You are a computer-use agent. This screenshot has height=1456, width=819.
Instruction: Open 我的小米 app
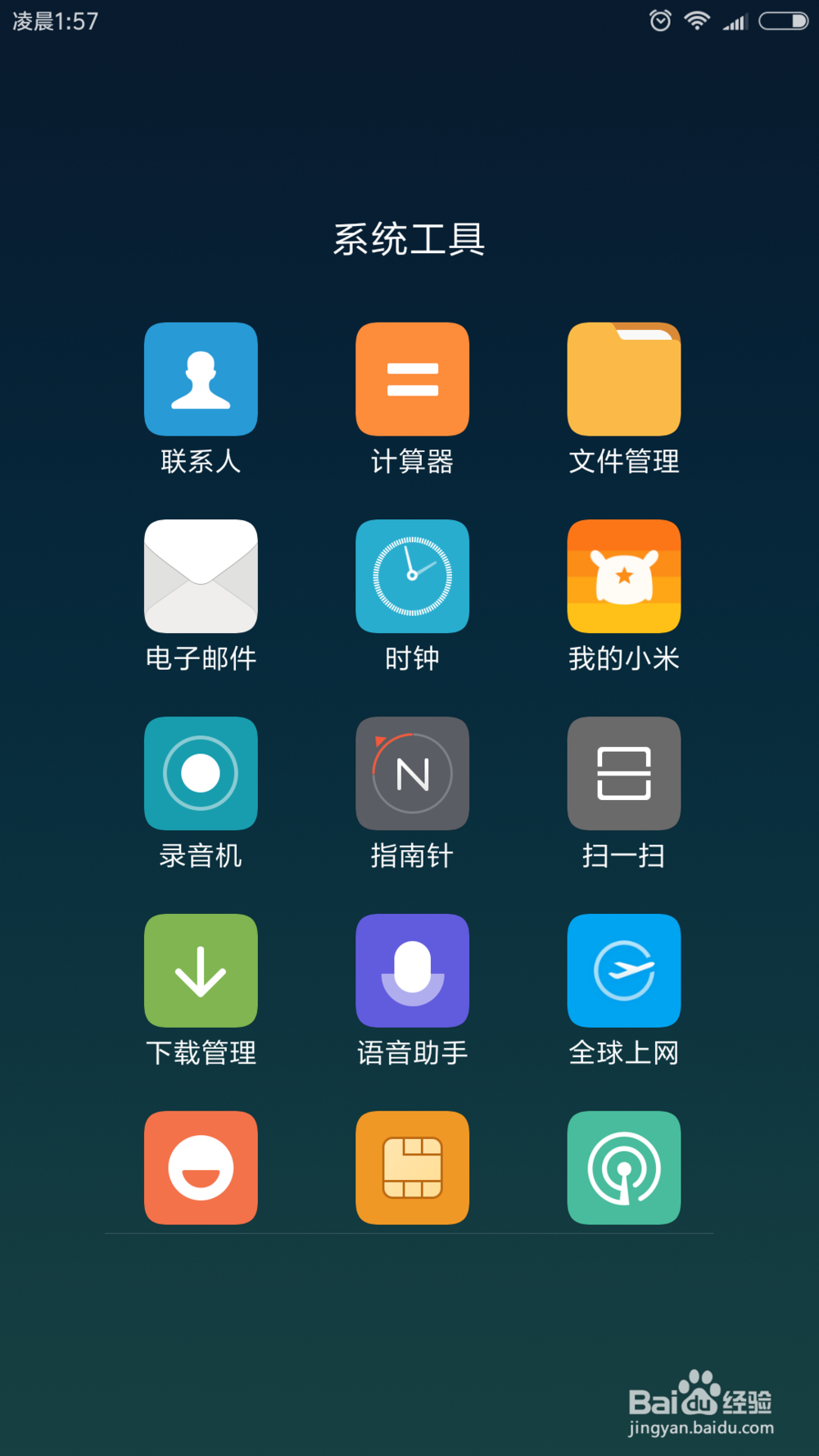[623, 576]
